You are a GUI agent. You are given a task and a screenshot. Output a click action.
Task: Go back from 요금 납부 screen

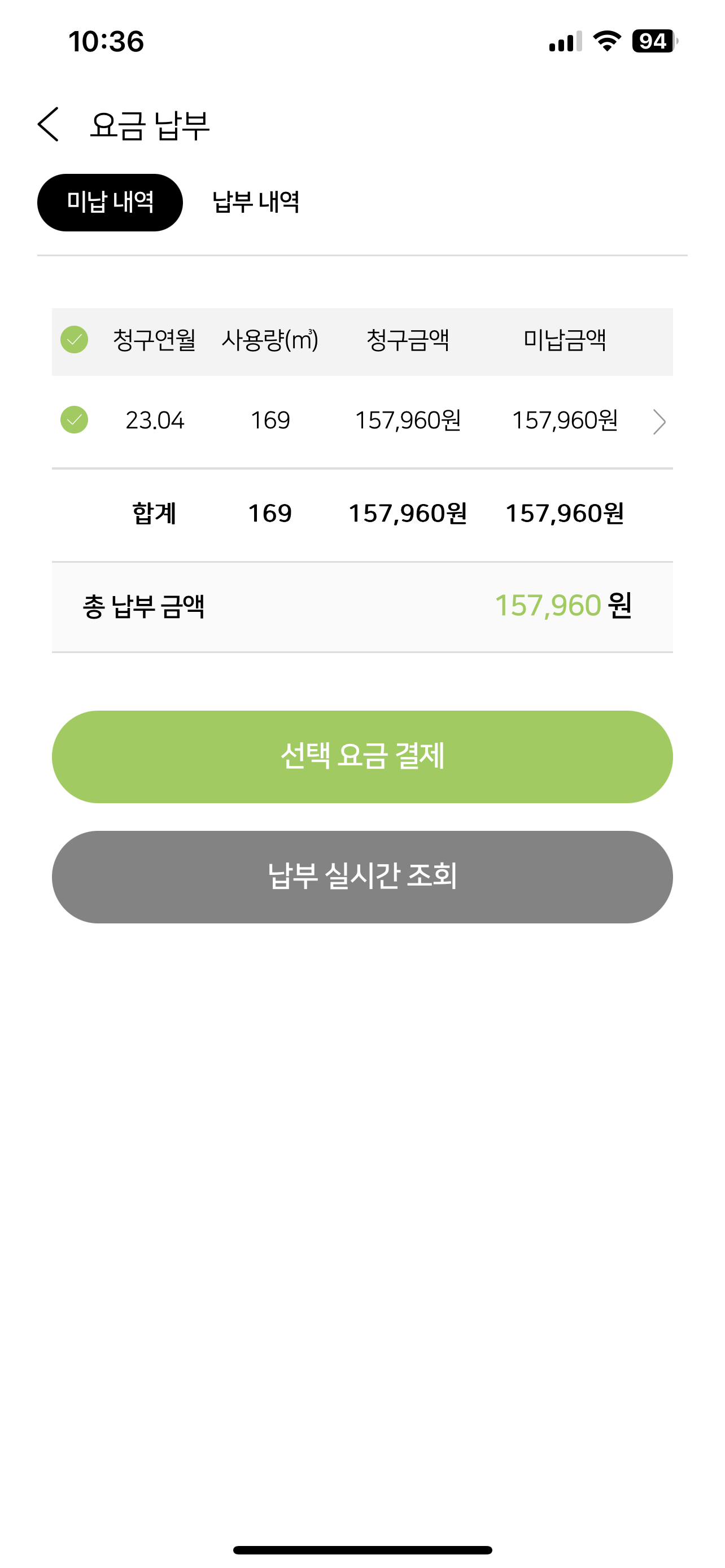(49, 124)
